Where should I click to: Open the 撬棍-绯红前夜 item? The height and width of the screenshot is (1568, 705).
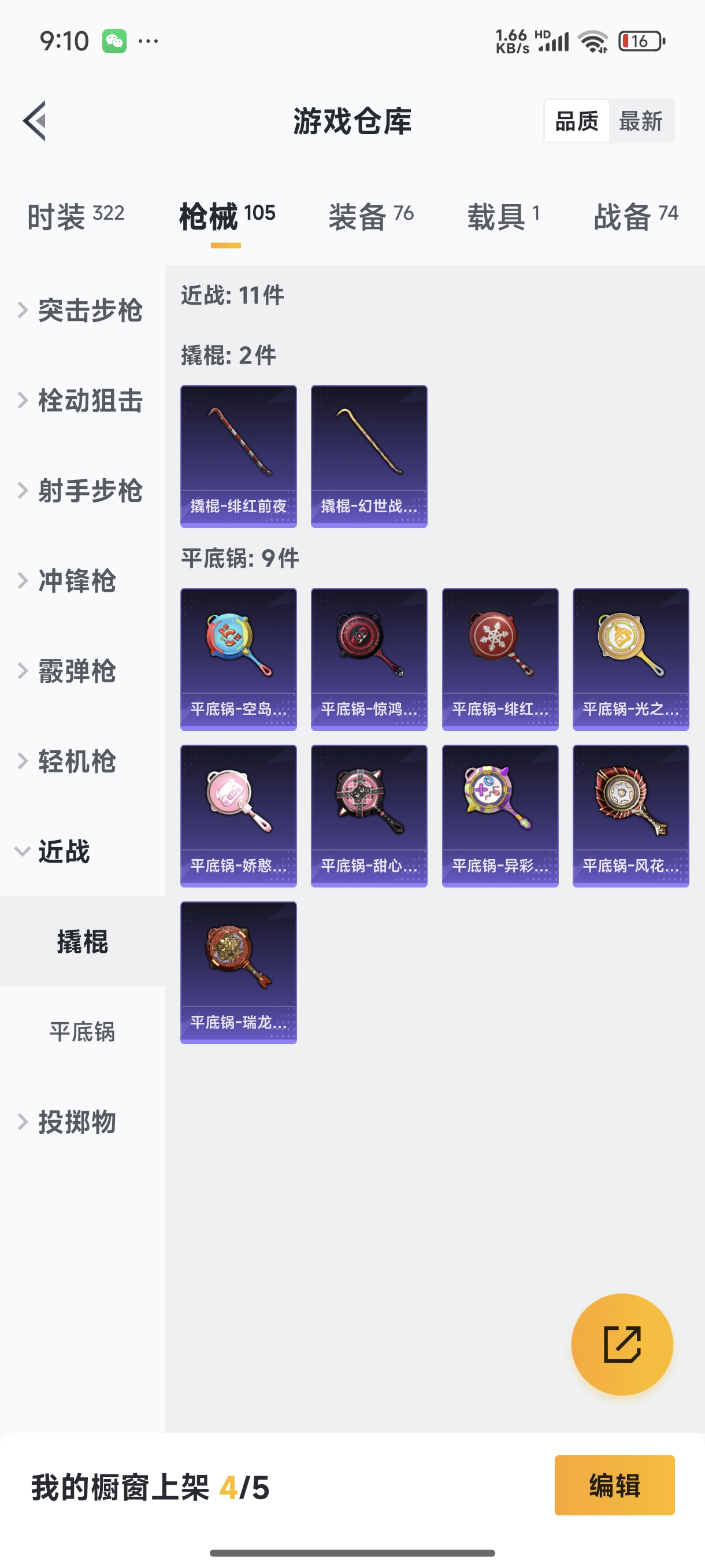[x=239, y=456]
